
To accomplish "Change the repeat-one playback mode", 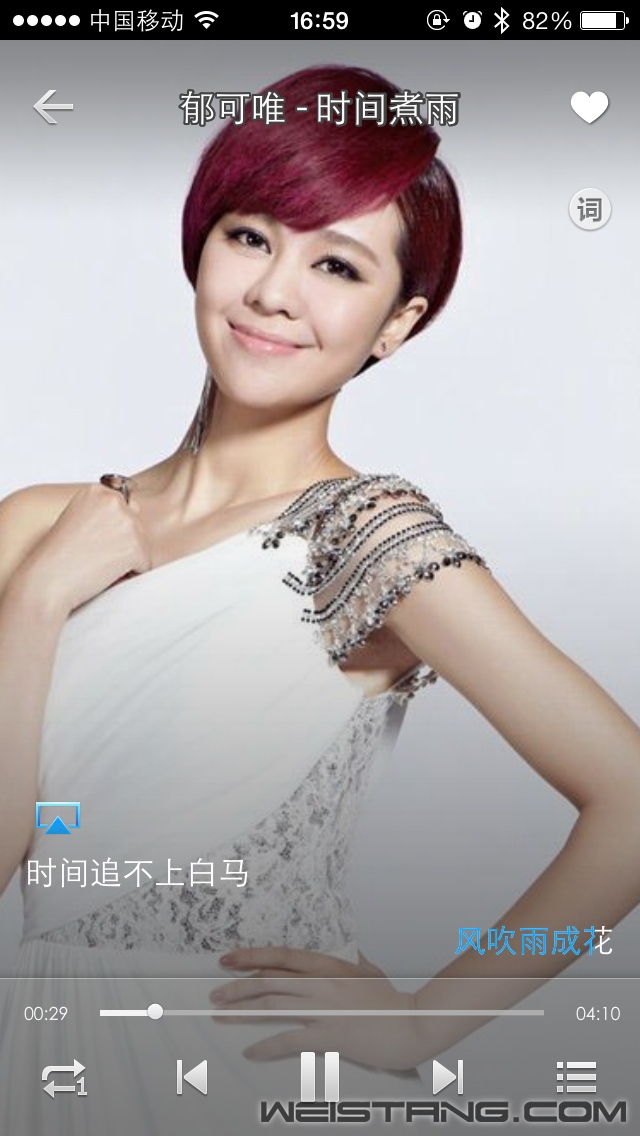I will point(64,1078).
